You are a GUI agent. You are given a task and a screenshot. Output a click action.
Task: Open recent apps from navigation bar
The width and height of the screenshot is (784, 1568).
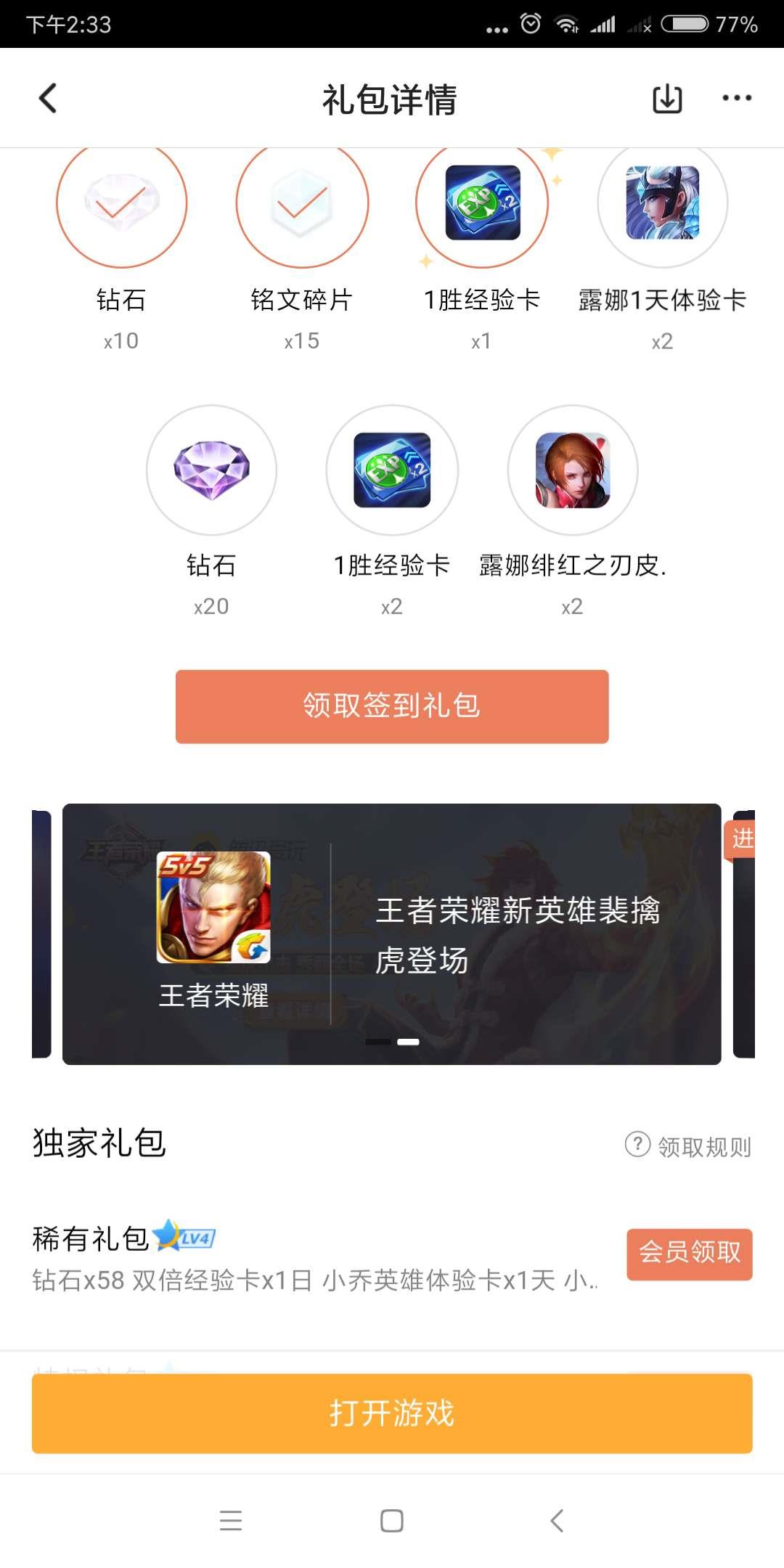tap(231, 1520)
